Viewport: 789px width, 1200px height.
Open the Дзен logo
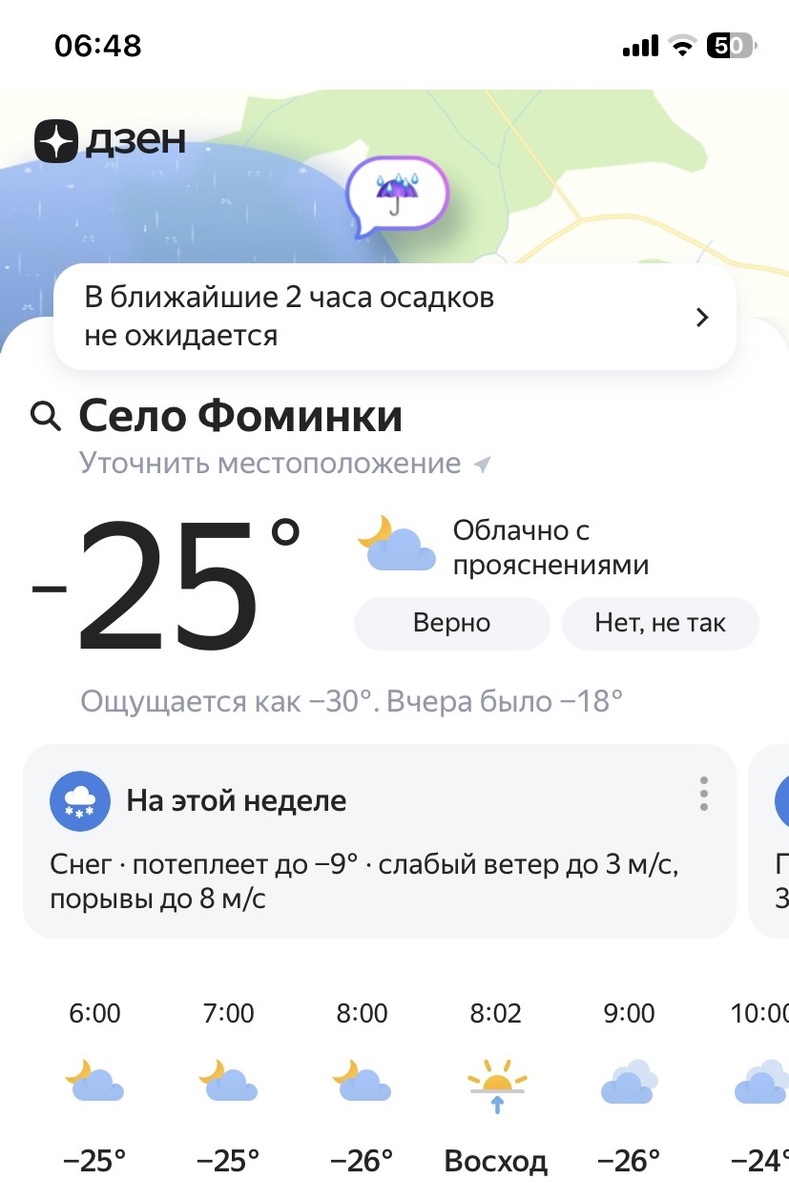click(110, 141)
